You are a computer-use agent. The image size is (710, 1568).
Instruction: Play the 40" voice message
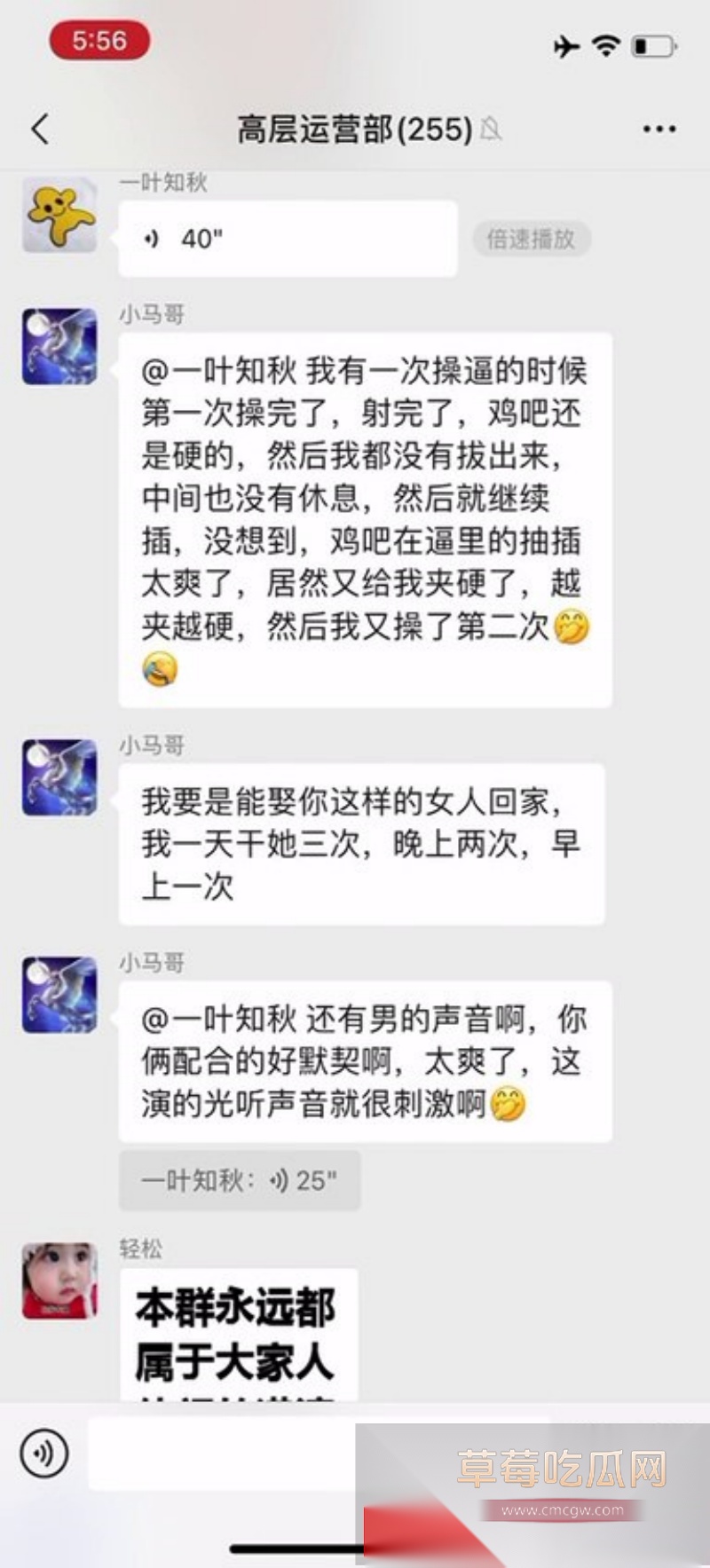coord(287,239)
